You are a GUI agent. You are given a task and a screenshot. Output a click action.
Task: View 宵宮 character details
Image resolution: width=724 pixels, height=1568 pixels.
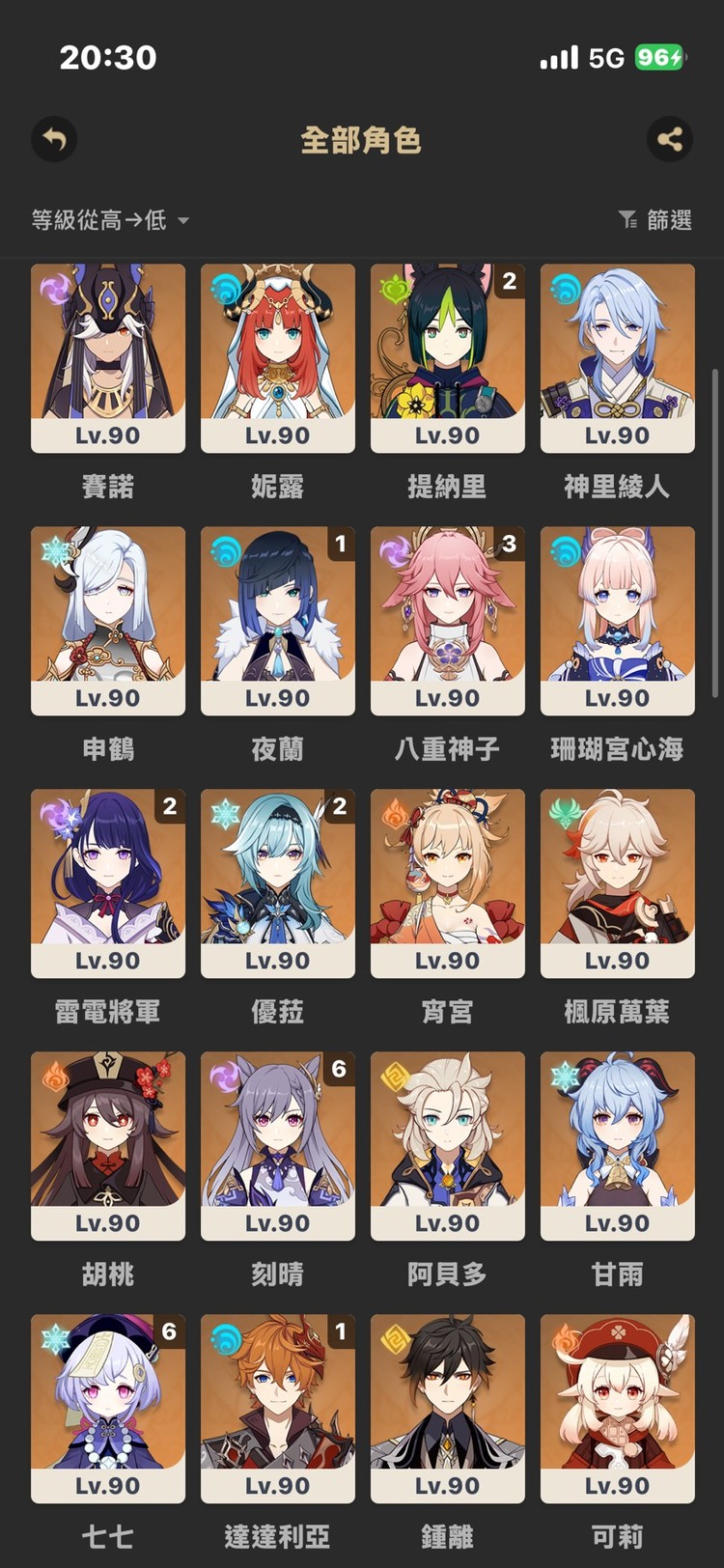(448, 883)
